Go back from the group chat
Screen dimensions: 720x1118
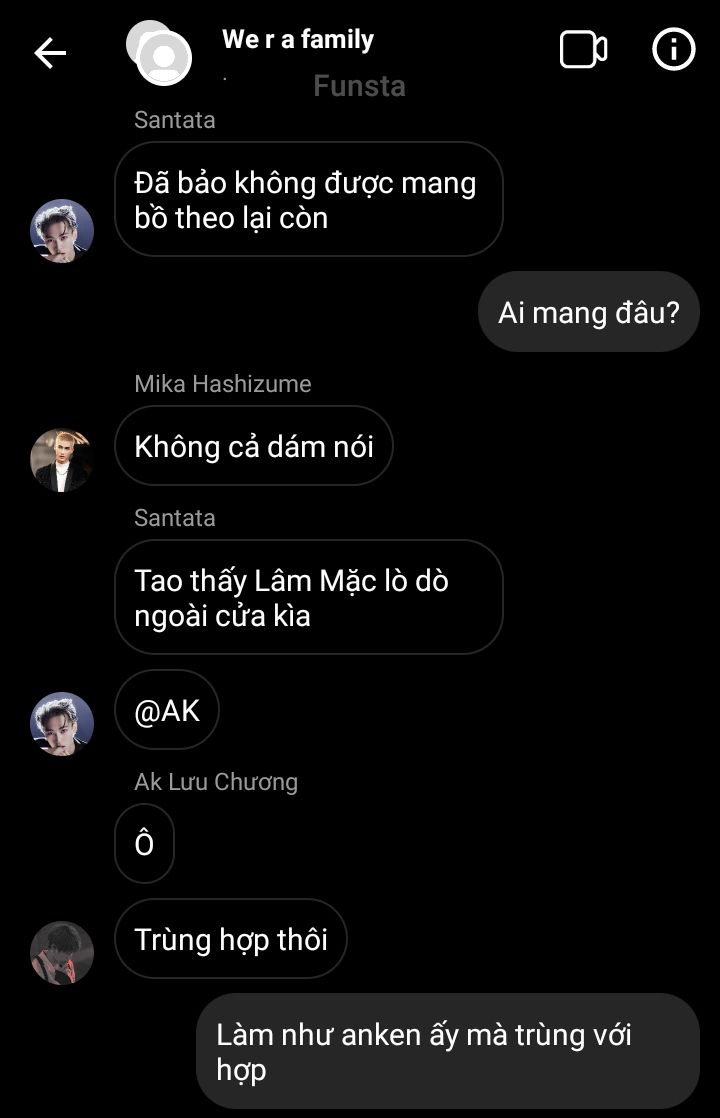[50, 53]
